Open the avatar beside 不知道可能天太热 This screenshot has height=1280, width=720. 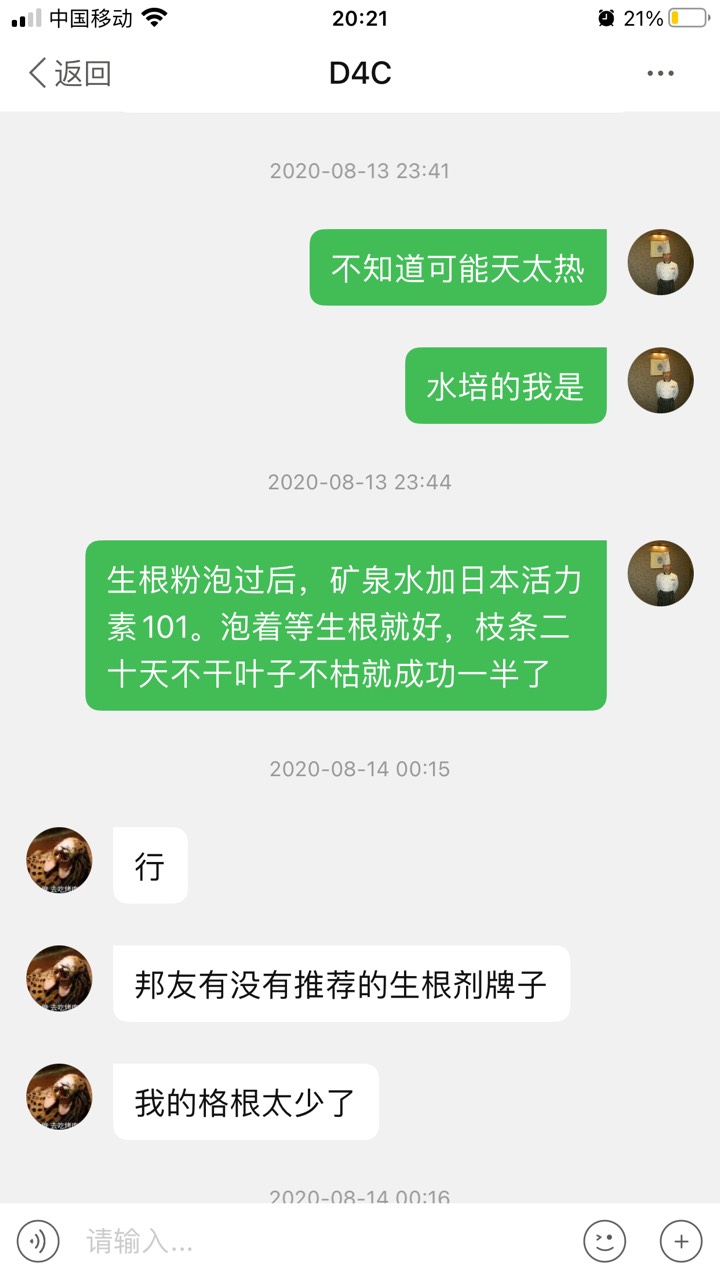[660, 262]
